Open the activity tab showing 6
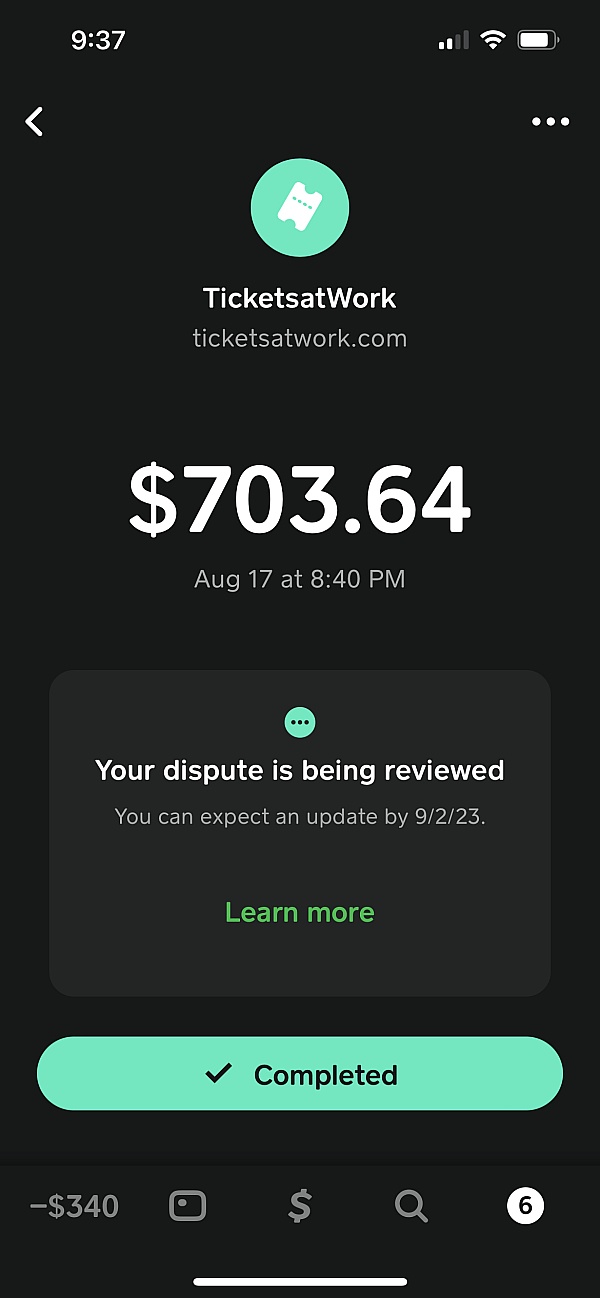This screenshot has height=1298, width=600. pos(525,1206)
